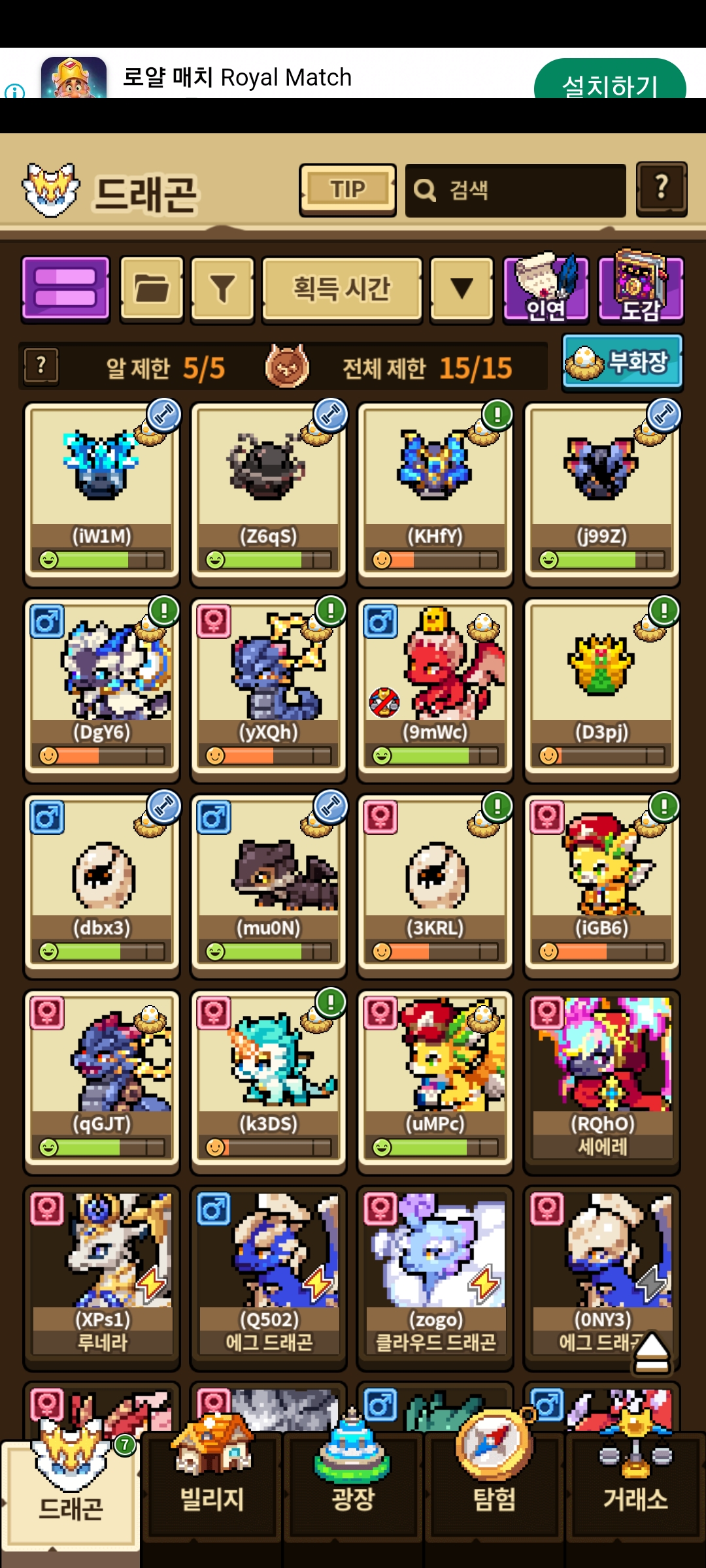Show help for egg limit info

click(41, 365)
